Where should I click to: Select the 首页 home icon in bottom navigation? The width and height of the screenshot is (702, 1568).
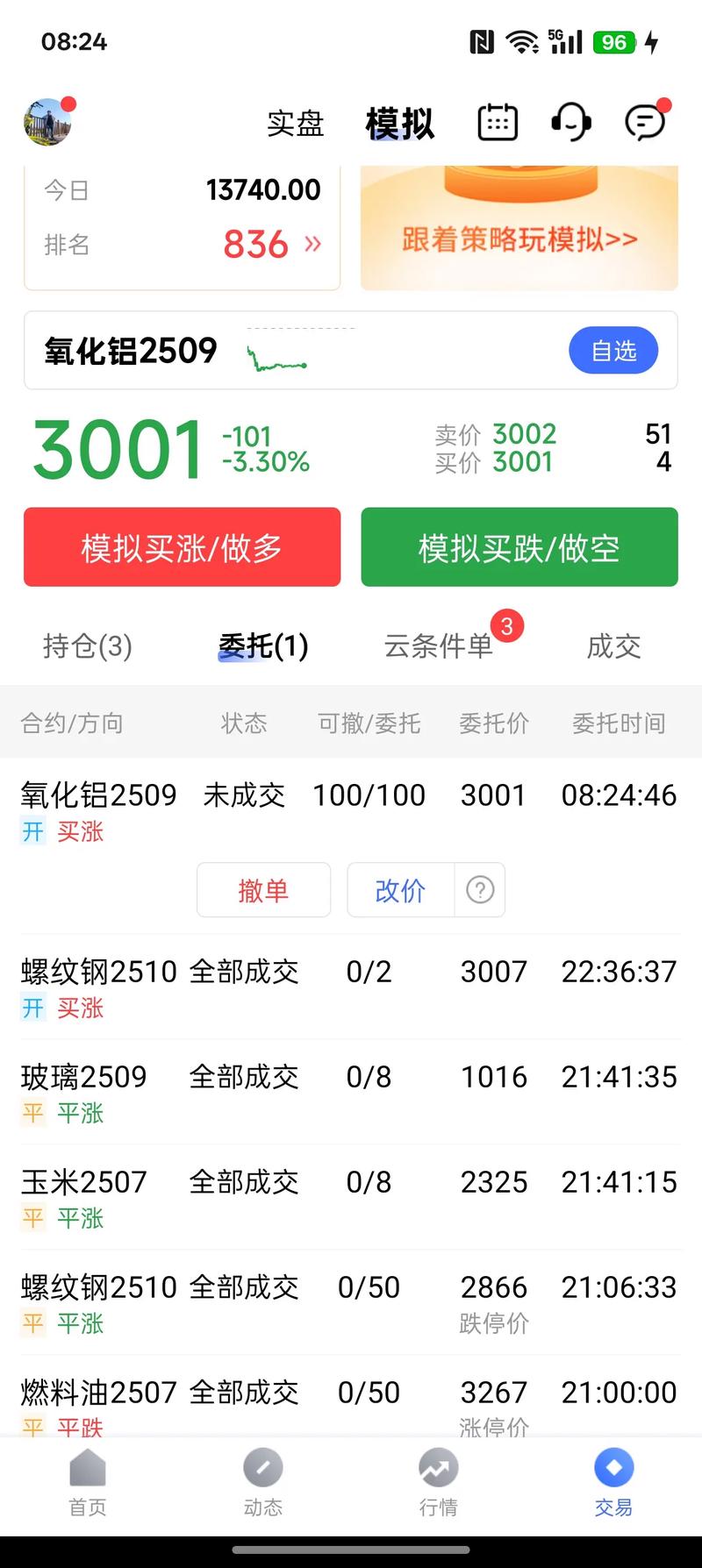click(87, 1482)
